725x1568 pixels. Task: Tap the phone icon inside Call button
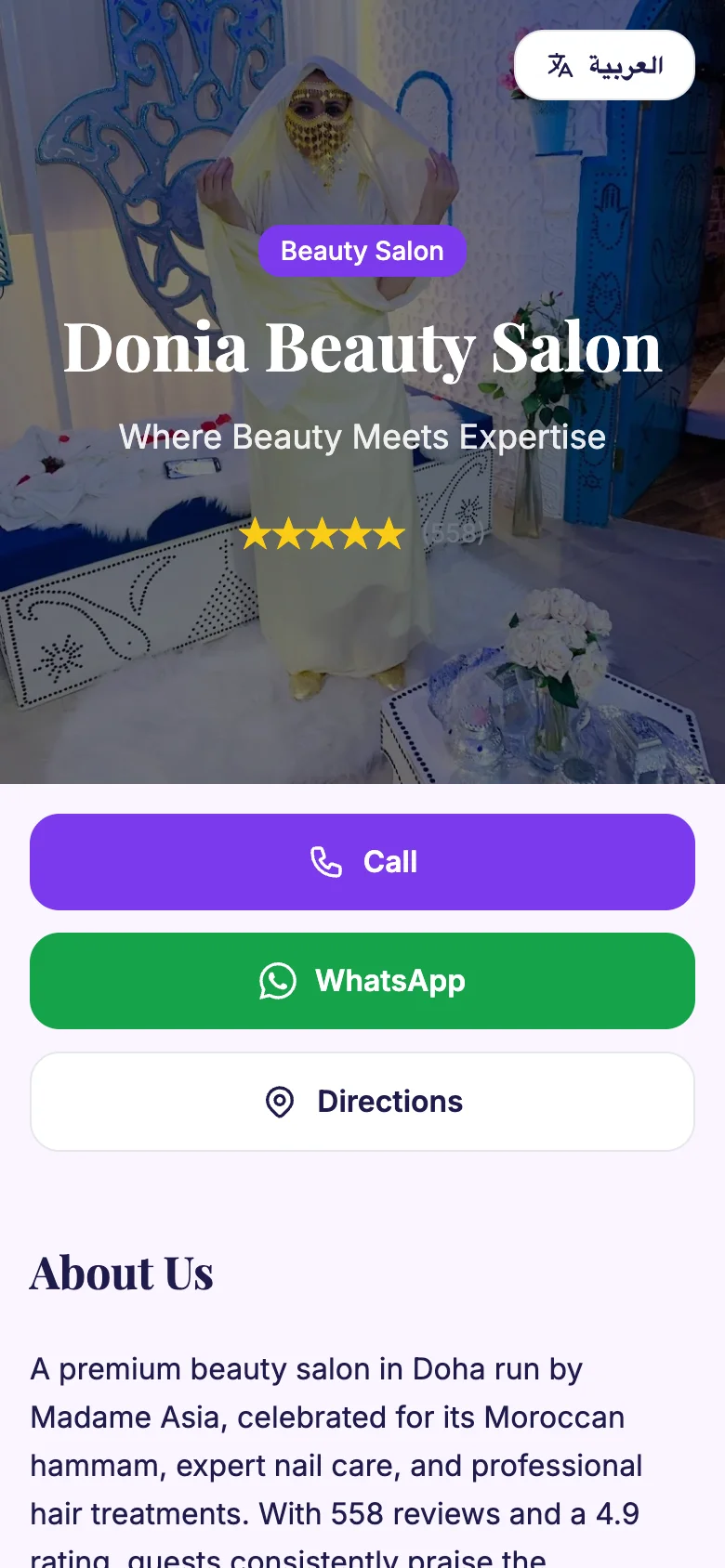click(325, 861)
